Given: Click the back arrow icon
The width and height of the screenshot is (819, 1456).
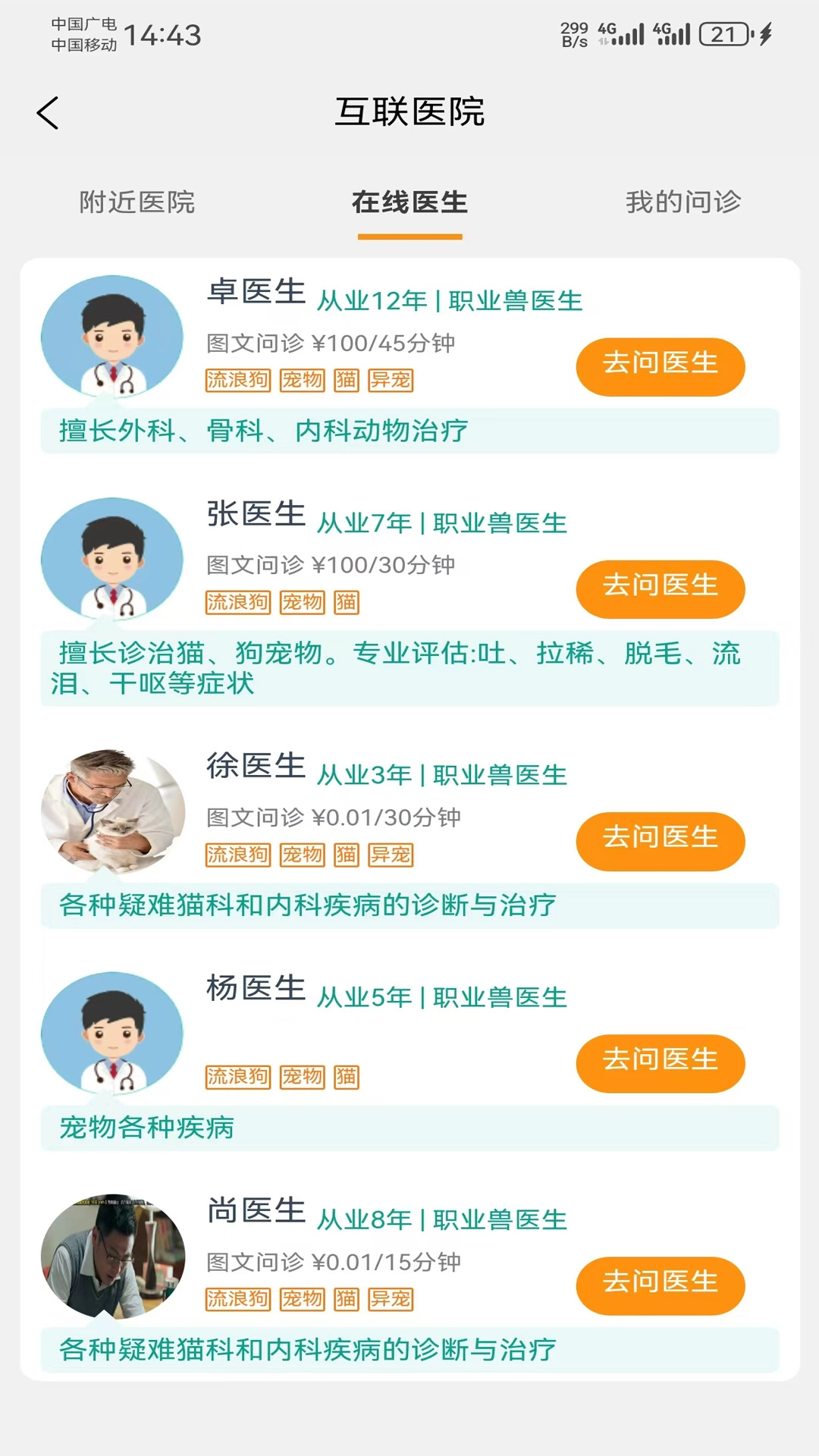Looking at the screenshot, I should [x=47, y=112].
